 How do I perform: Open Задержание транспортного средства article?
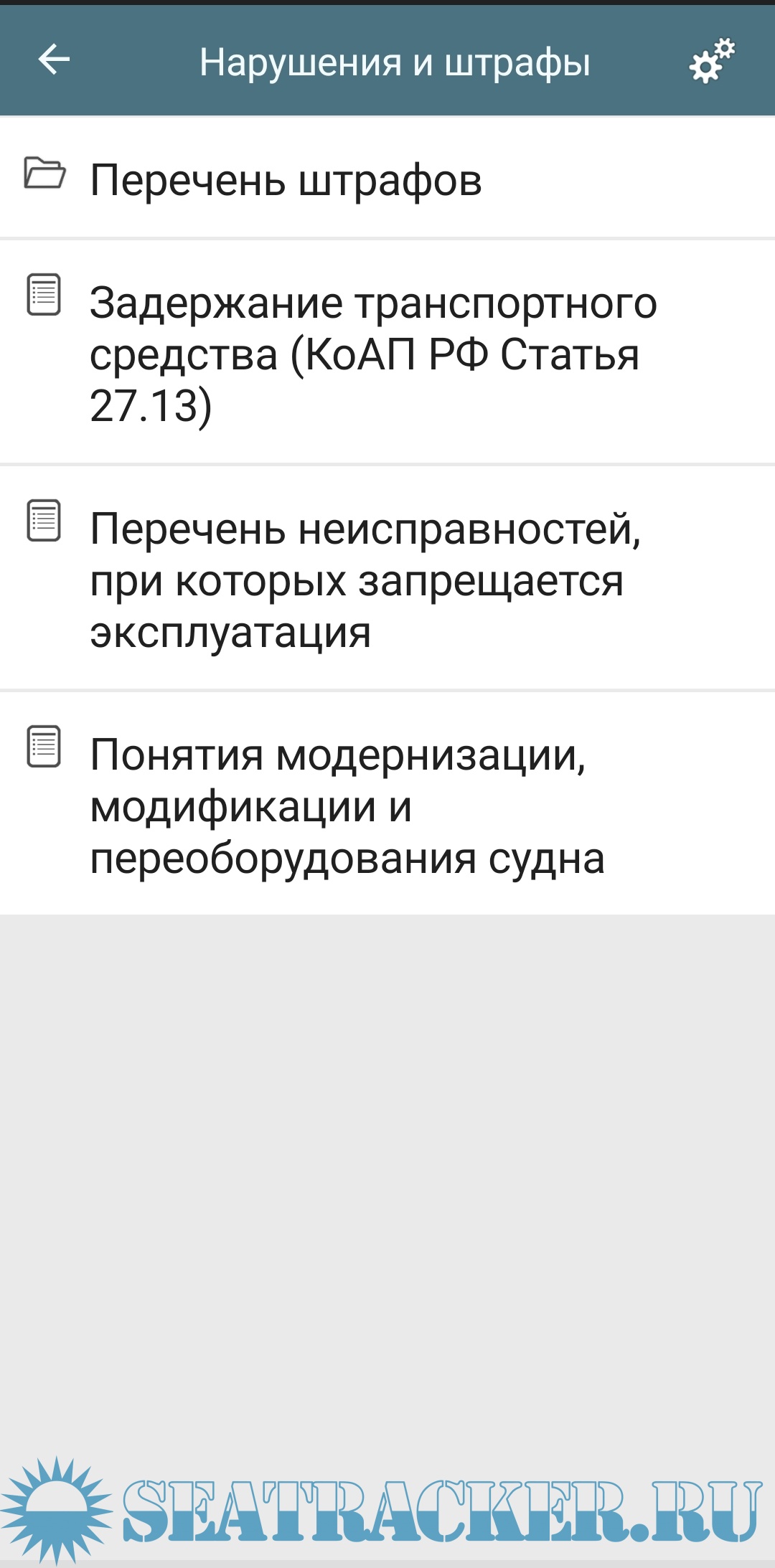(x=373, y=354)
